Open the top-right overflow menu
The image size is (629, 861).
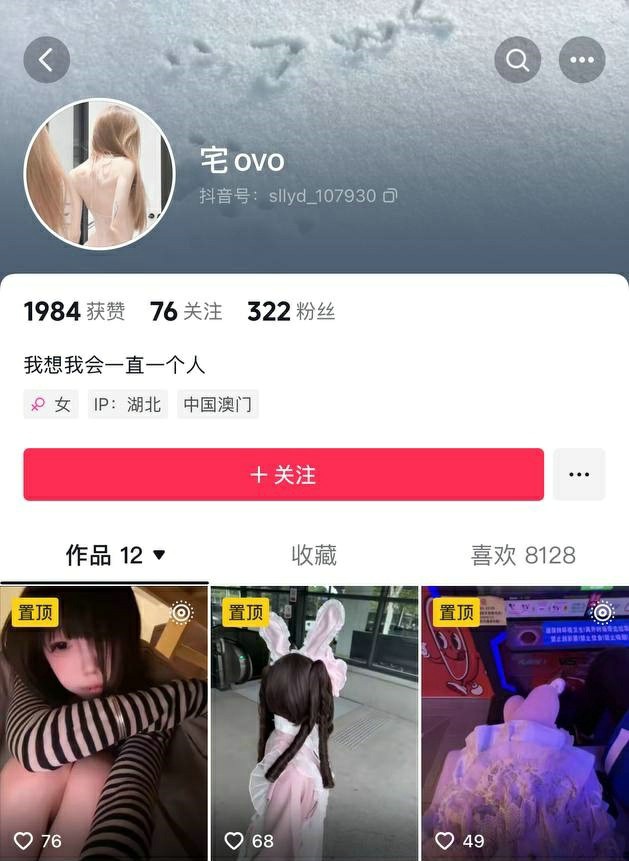click(x=582, y=60)
